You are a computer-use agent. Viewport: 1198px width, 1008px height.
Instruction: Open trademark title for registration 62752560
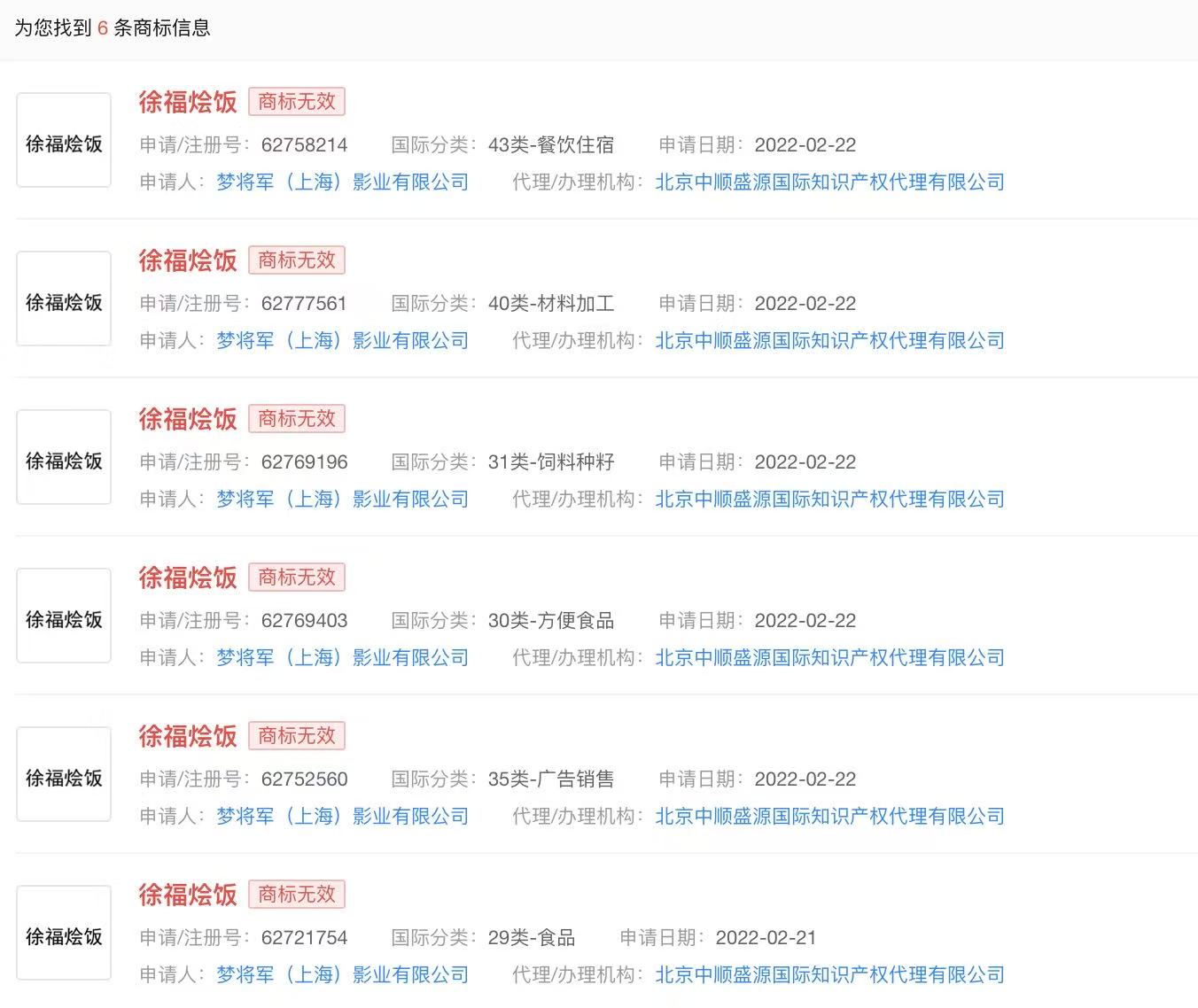188,736
